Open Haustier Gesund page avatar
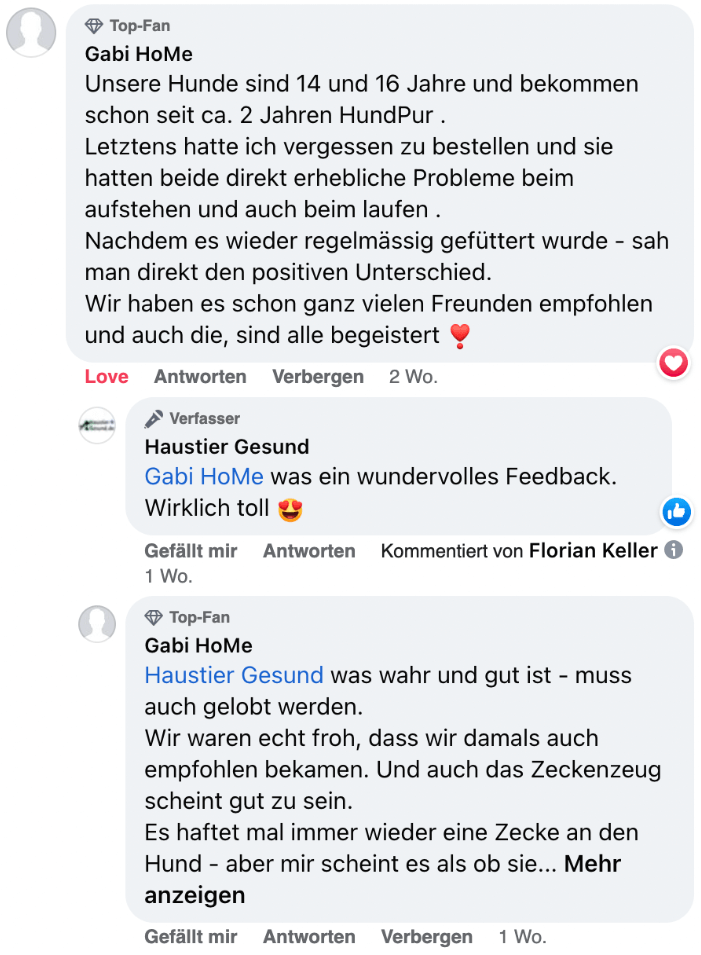 coord(97,425)
